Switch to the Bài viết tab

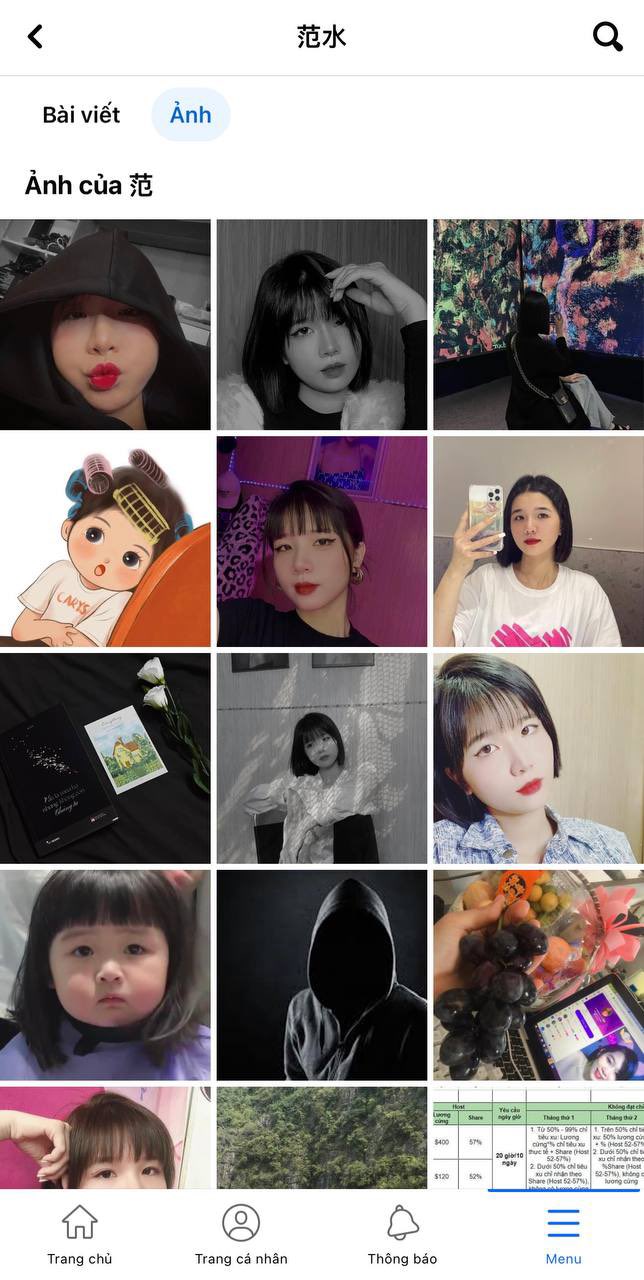pos(81,115)
